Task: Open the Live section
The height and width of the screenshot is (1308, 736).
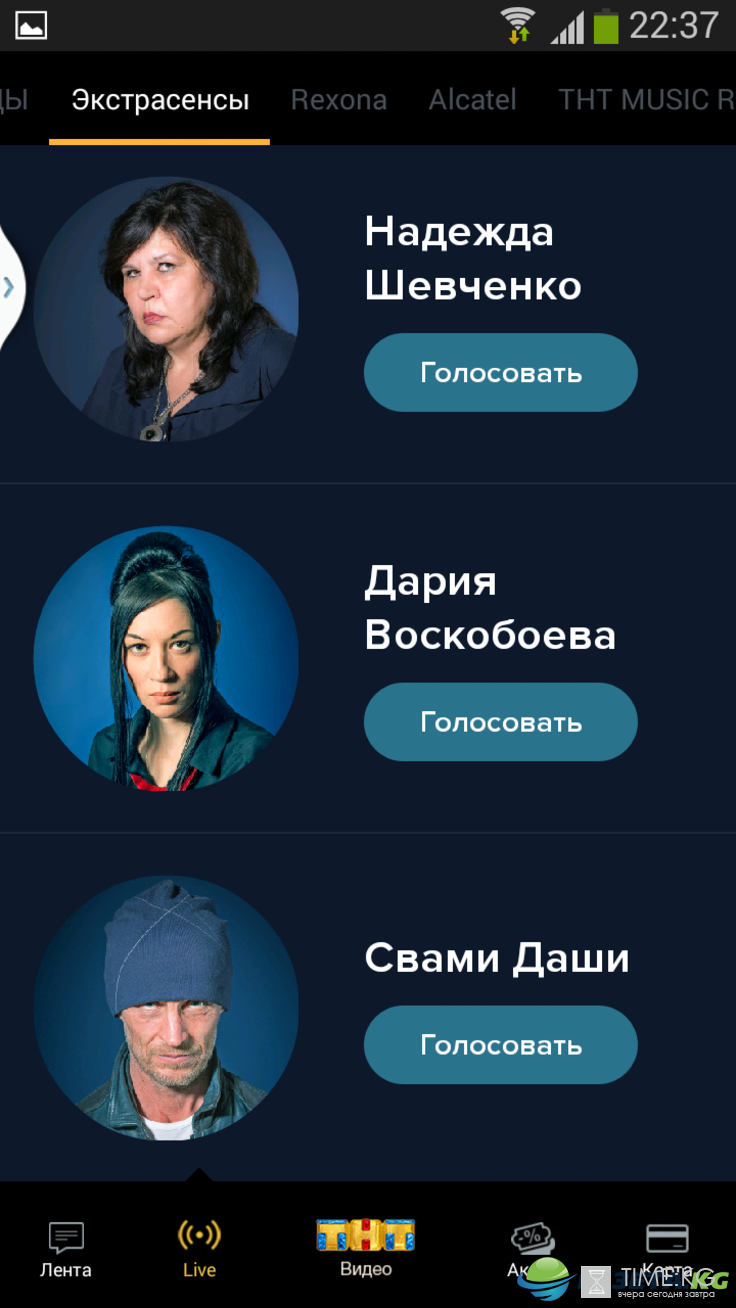Action: tap(199, 1250)
